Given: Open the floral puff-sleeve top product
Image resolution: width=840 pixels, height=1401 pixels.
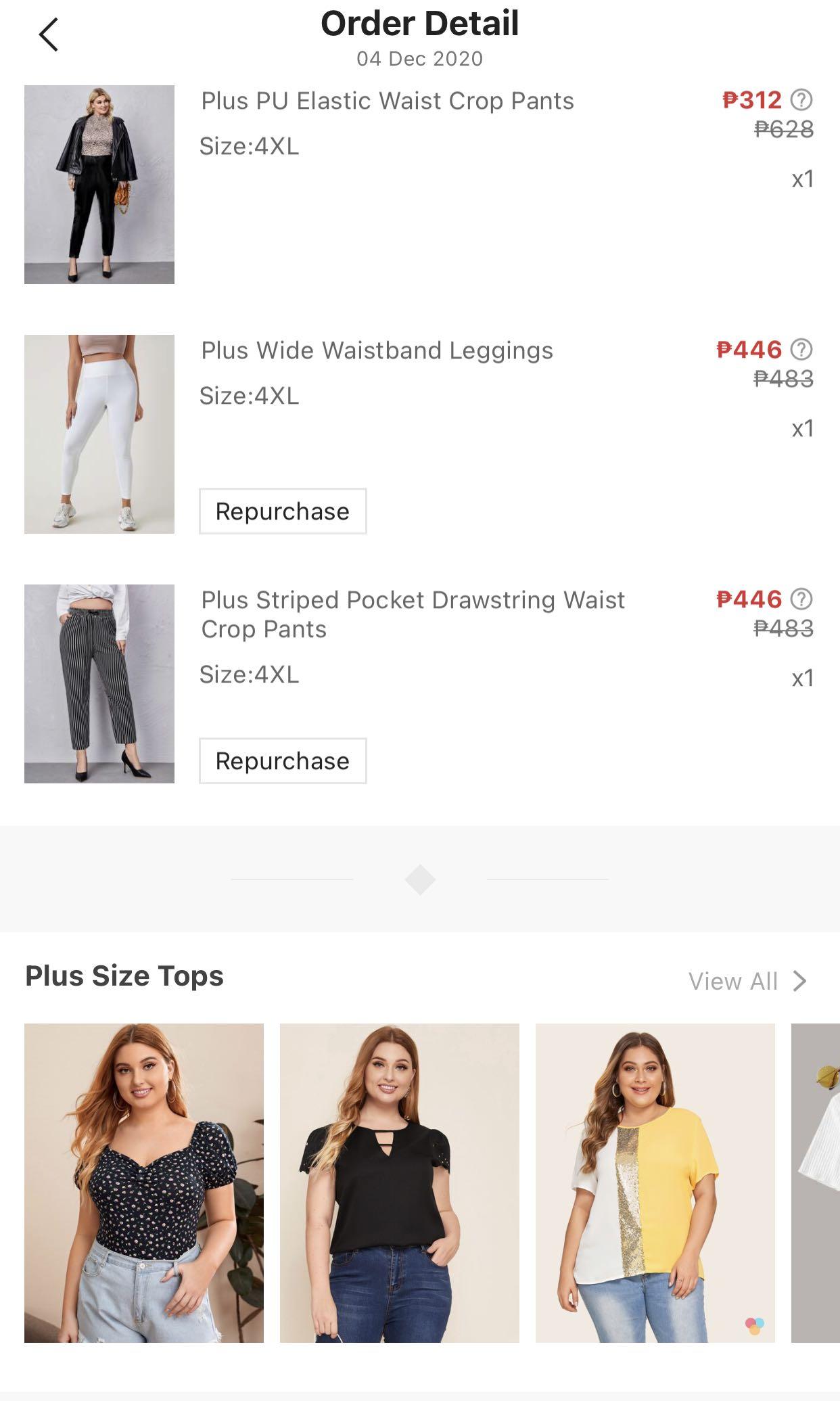Looking at the screenshot, I should coord(144,1182).
